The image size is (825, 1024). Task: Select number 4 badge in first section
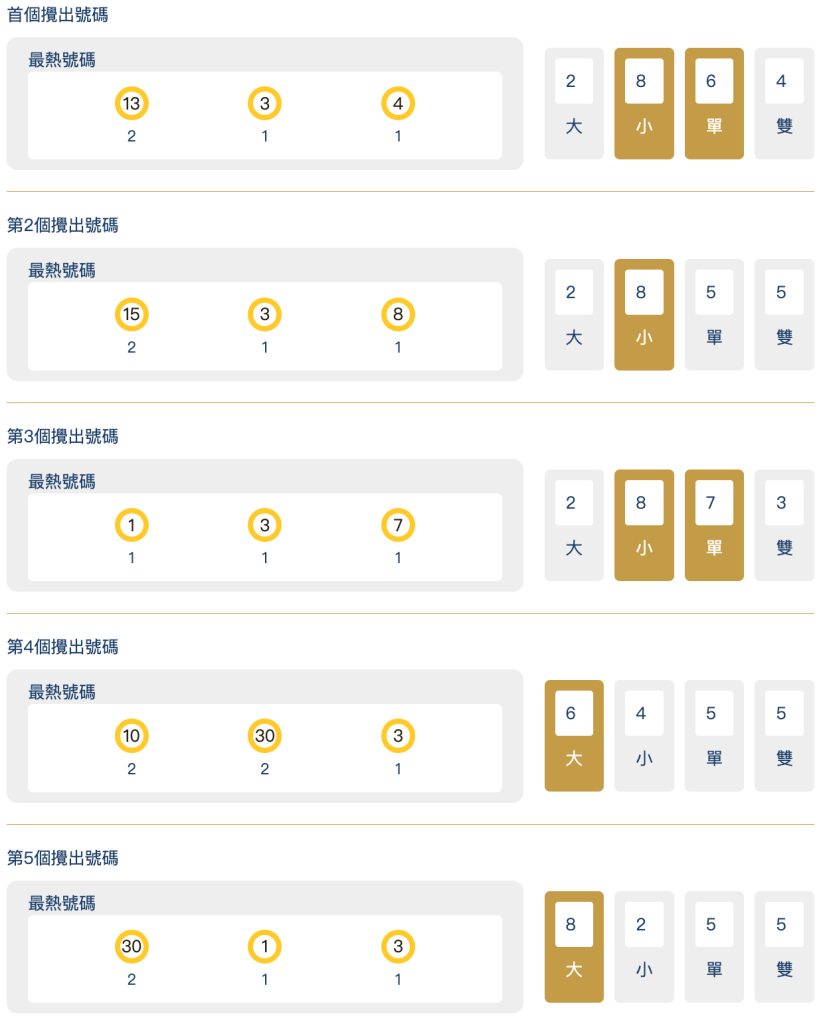[x=397, y=103]
